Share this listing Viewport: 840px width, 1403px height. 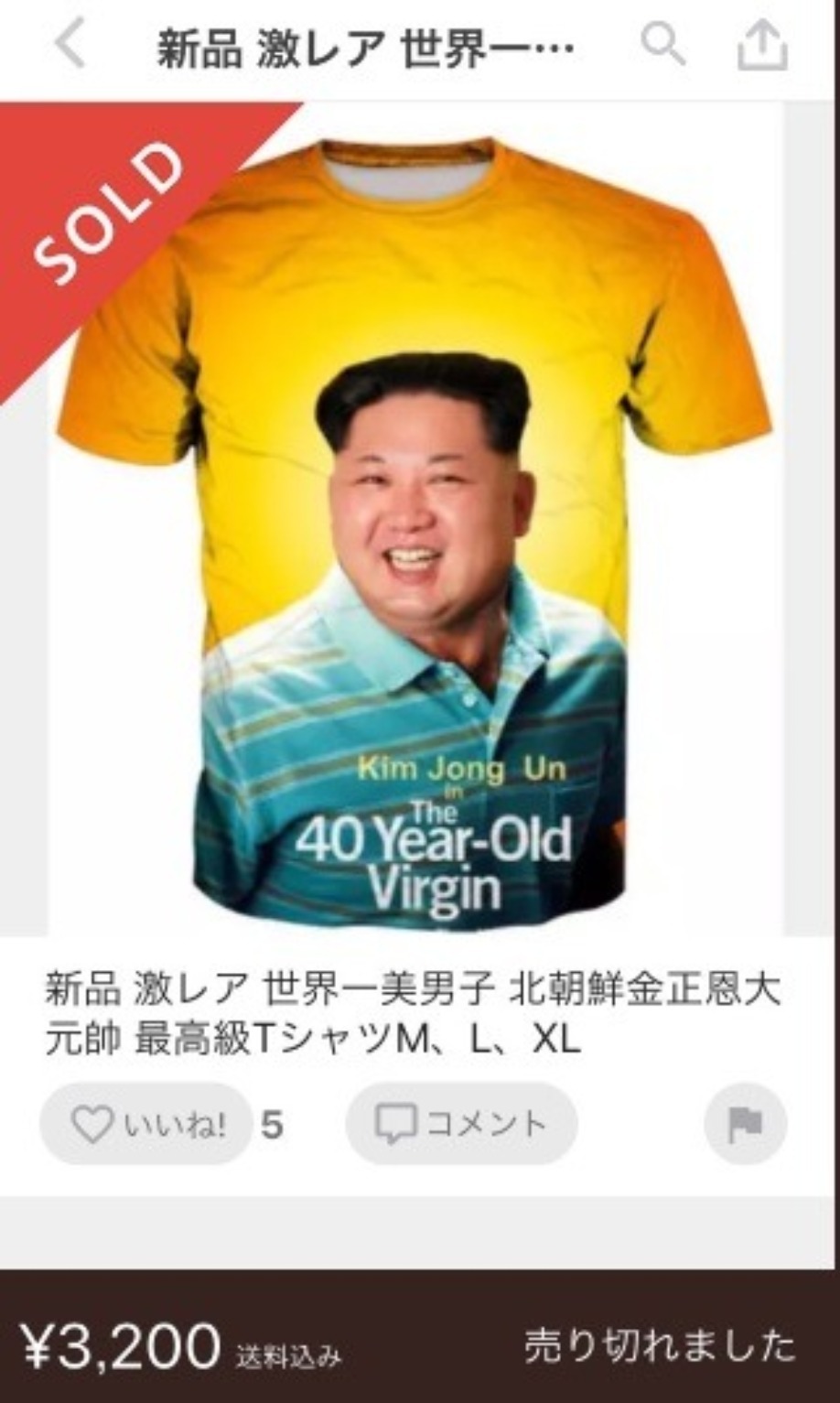click(x=762, y=46)
